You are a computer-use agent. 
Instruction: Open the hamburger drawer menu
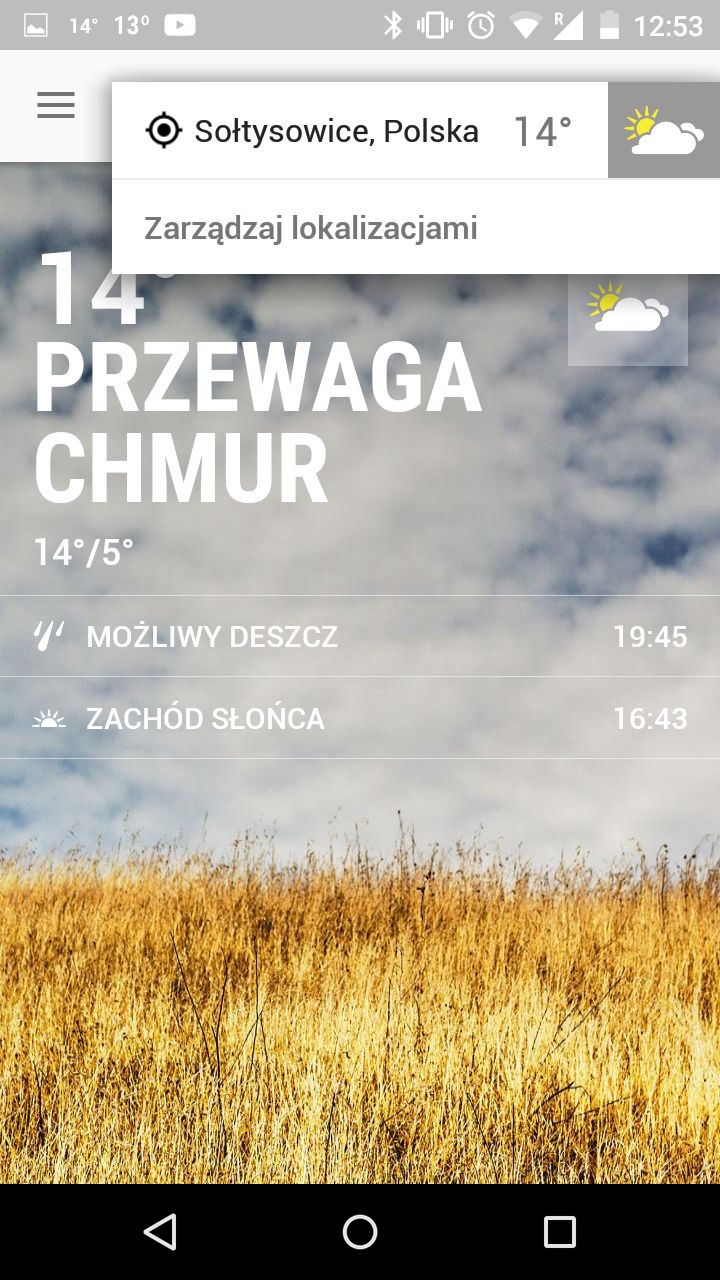(x=56, y=105)
